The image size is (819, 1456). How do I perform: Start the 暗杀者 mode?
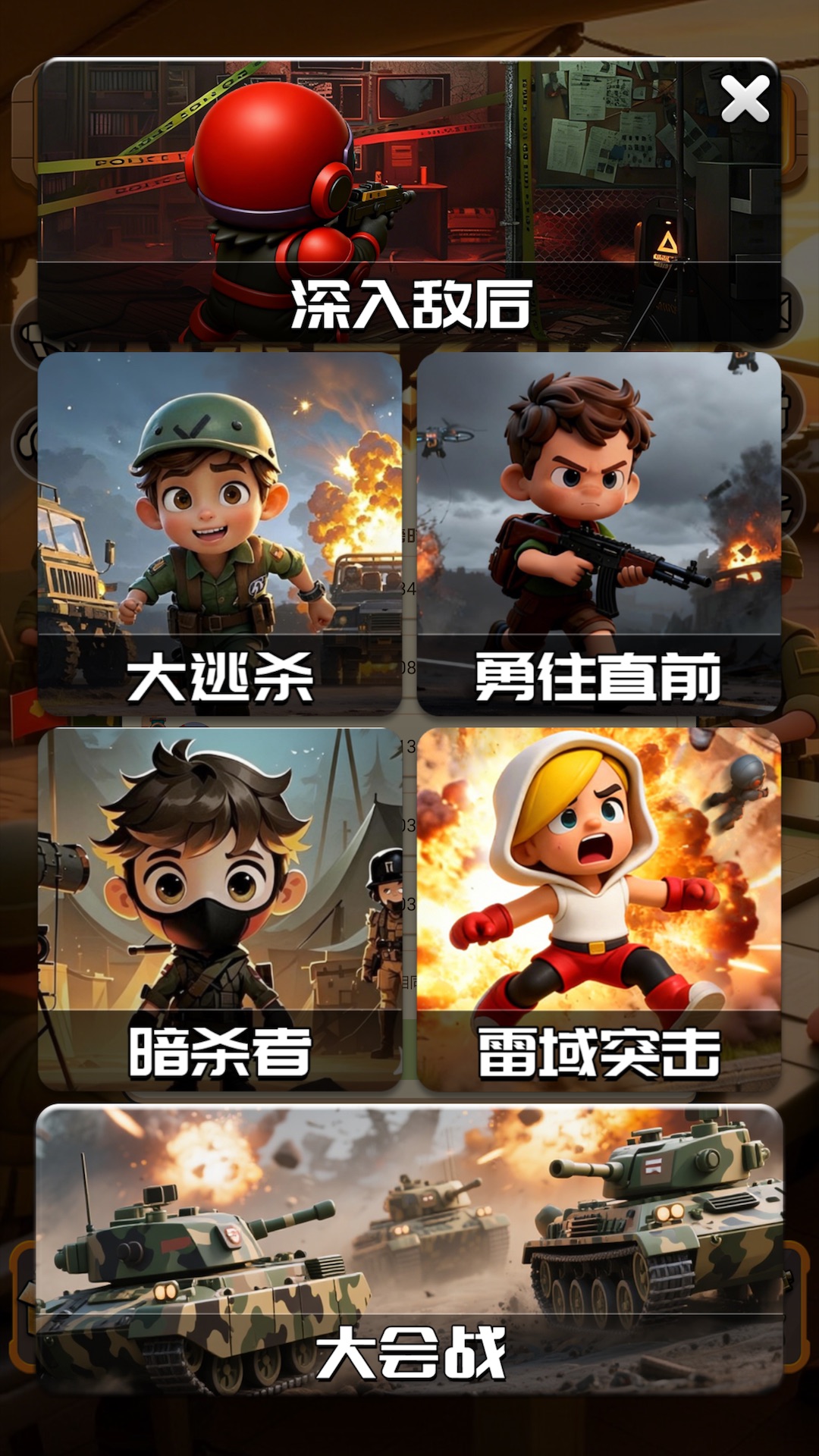tap(220, 908)
